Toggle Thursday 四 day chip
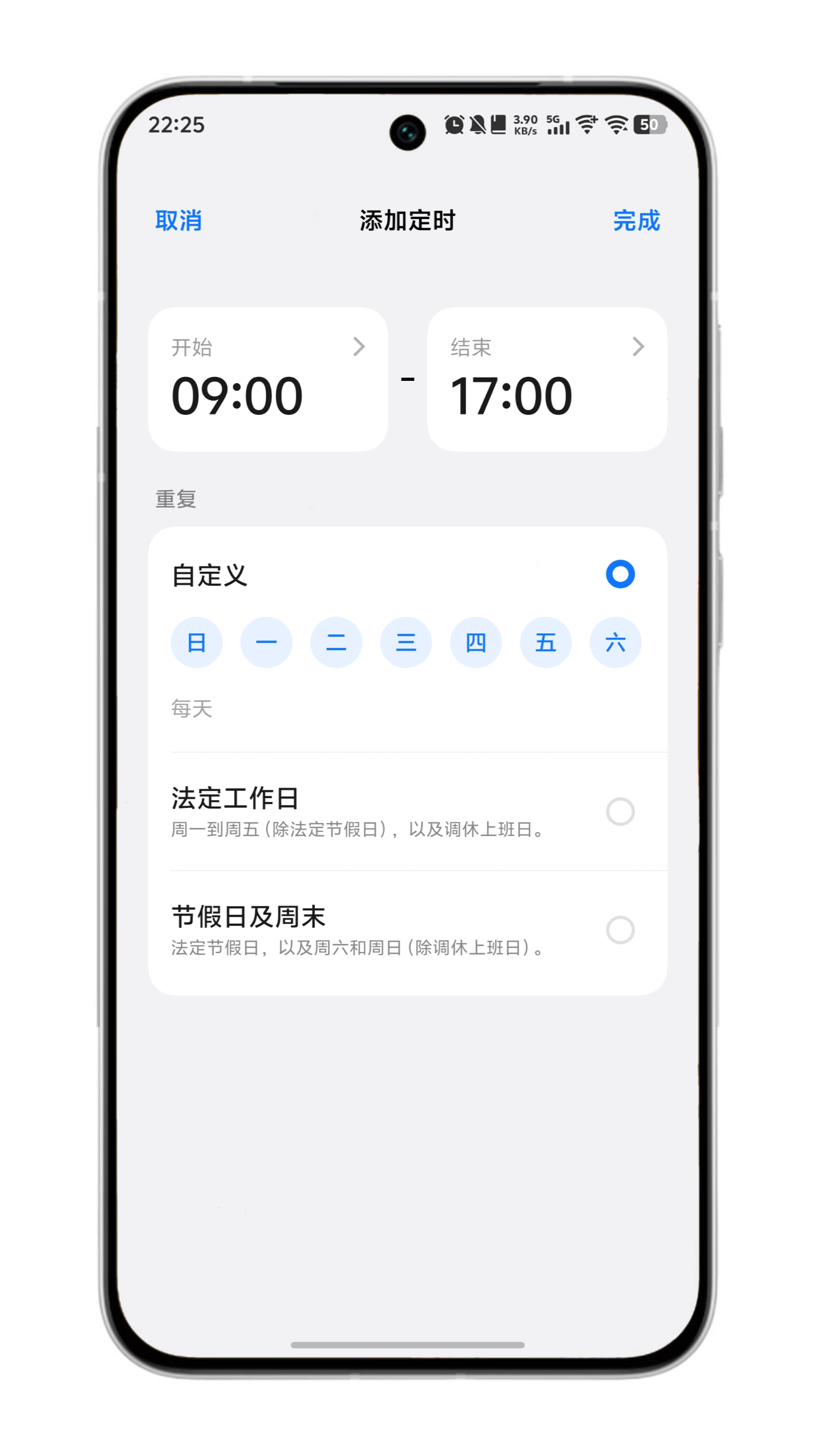 [475, 643]
